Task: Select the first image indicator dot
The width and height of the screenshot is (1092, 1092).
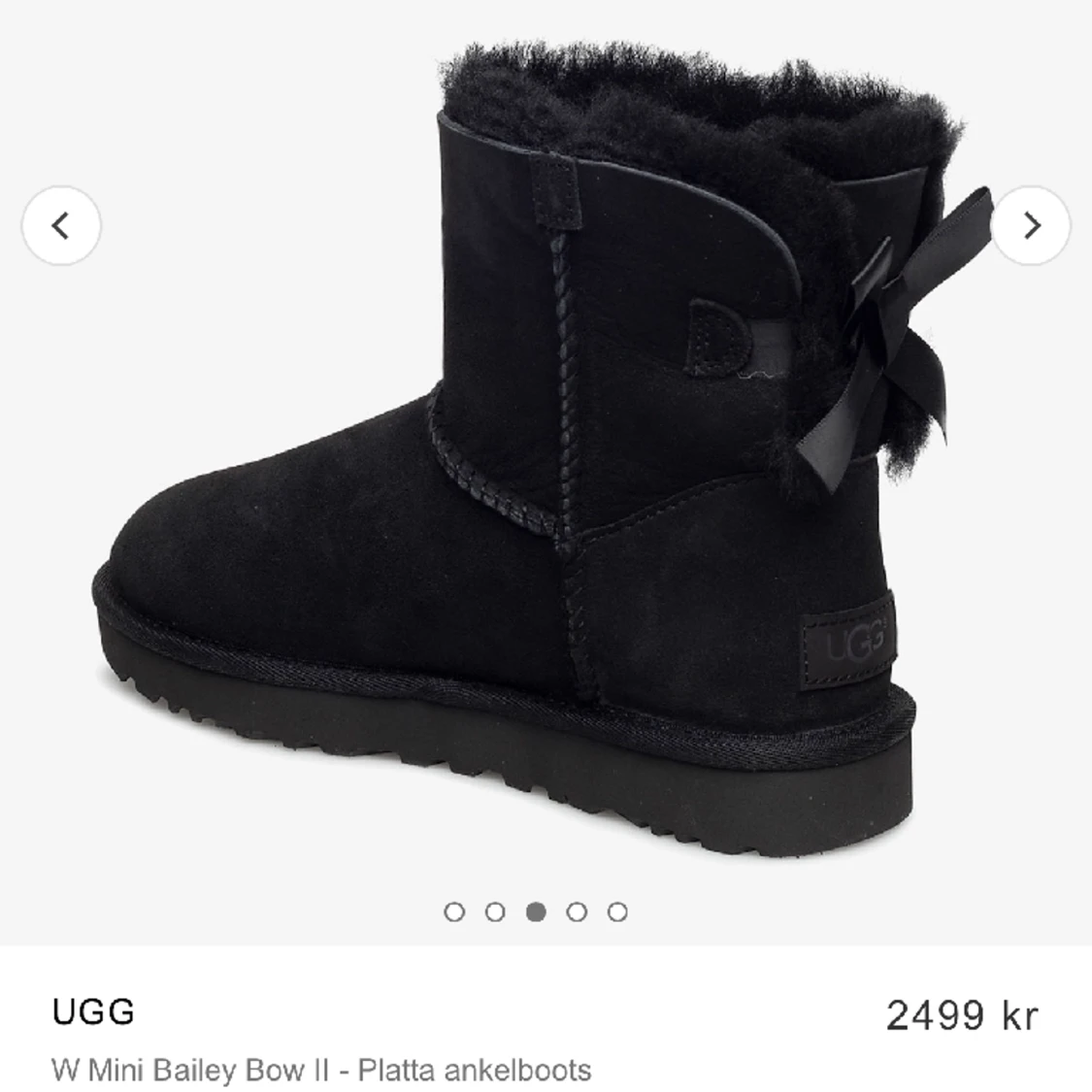Action: 453,911
